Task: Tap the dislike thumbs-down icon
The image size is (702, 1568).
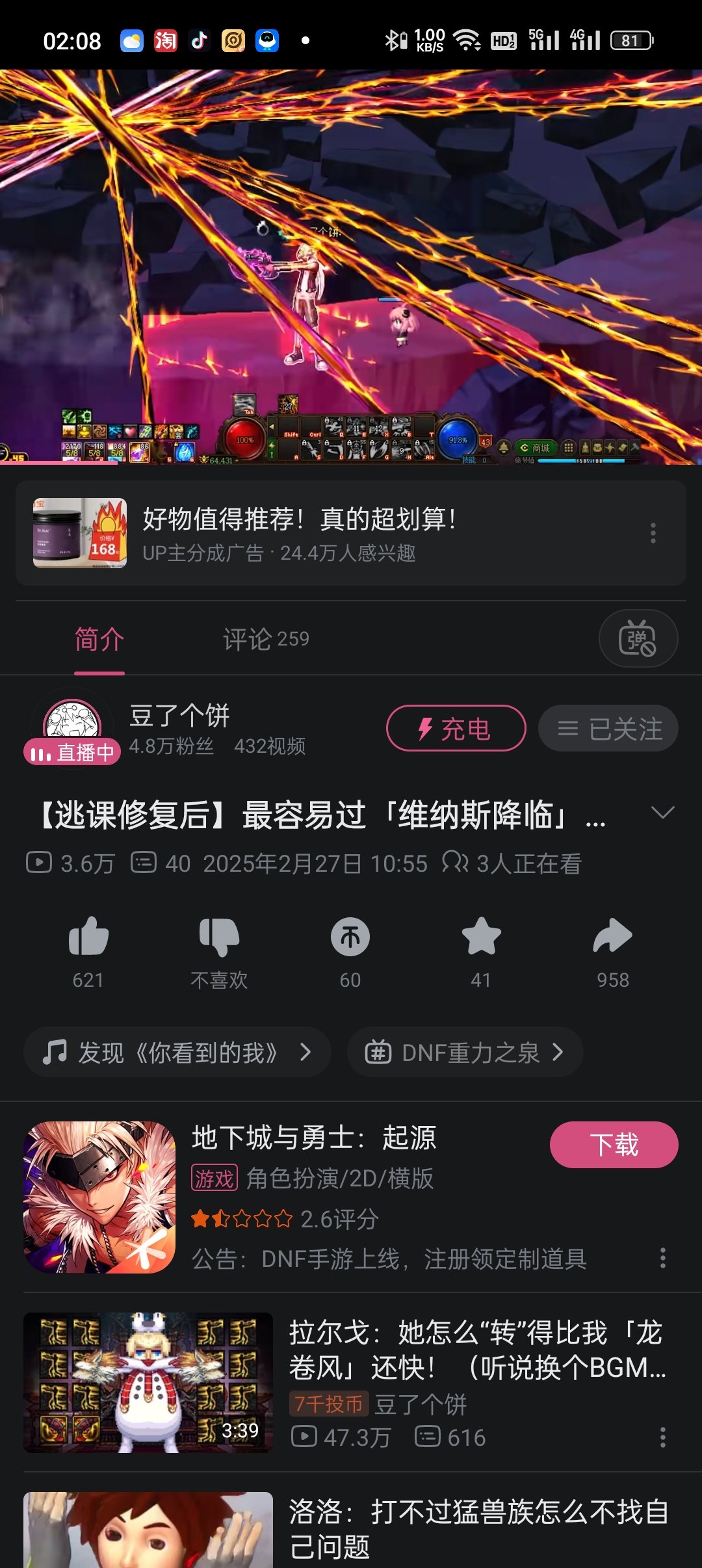Action: click(220, 938)
